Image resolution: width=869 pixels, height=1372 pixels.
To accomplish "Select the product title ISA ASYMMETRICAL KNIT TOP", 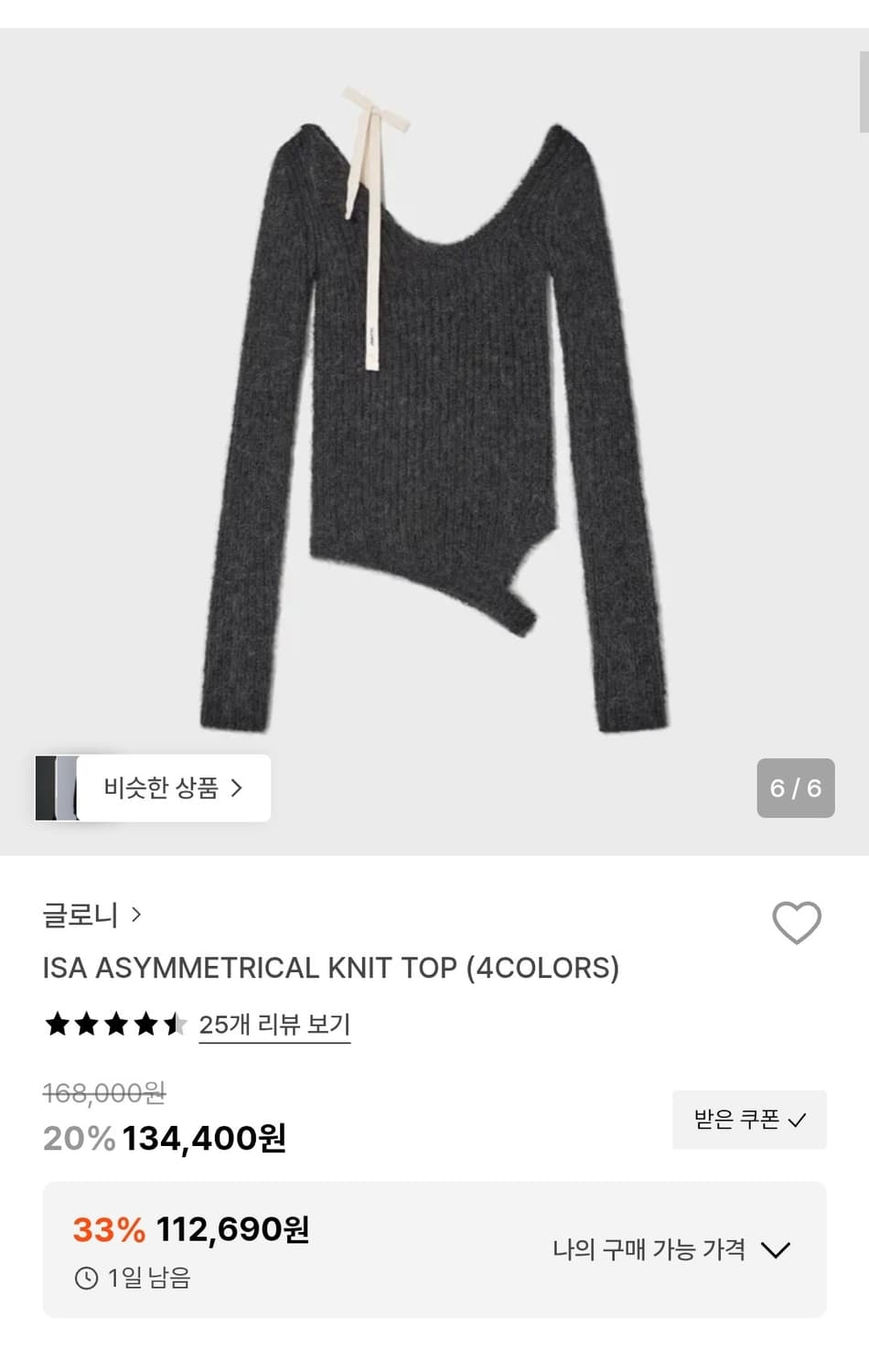I will [x=331, y=968].
